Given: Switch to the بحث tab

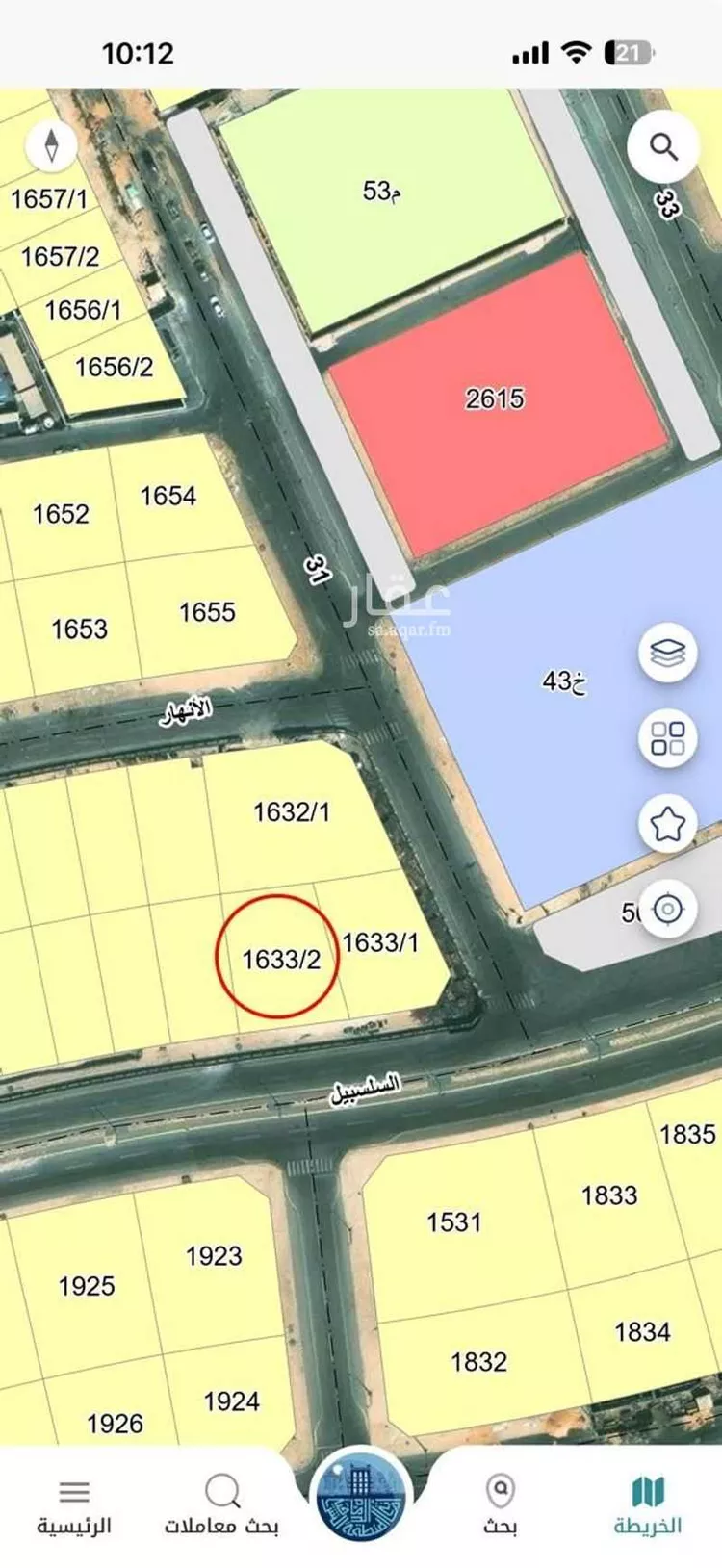Looking at the screenshot, I should (x=500, y=1506).
